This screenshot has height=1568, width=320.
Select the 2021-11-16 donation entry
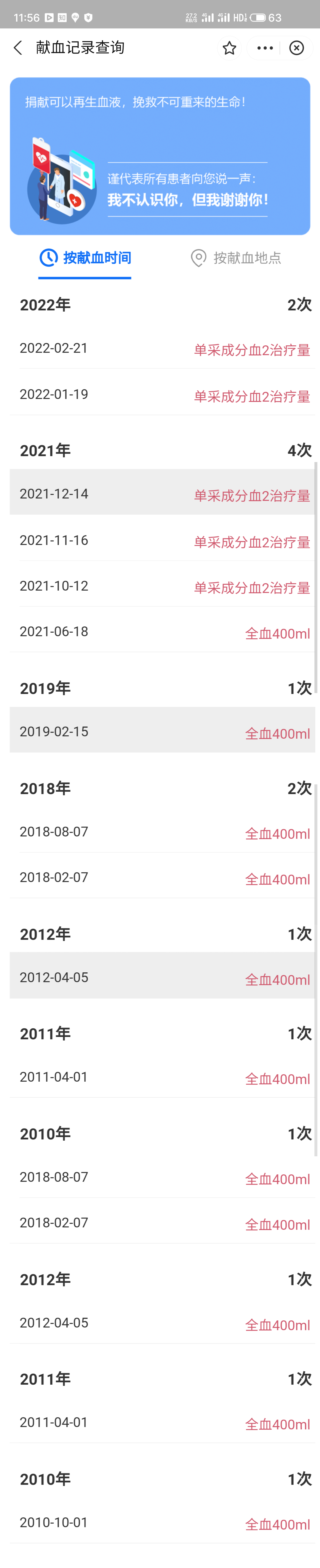click(162, 540)
